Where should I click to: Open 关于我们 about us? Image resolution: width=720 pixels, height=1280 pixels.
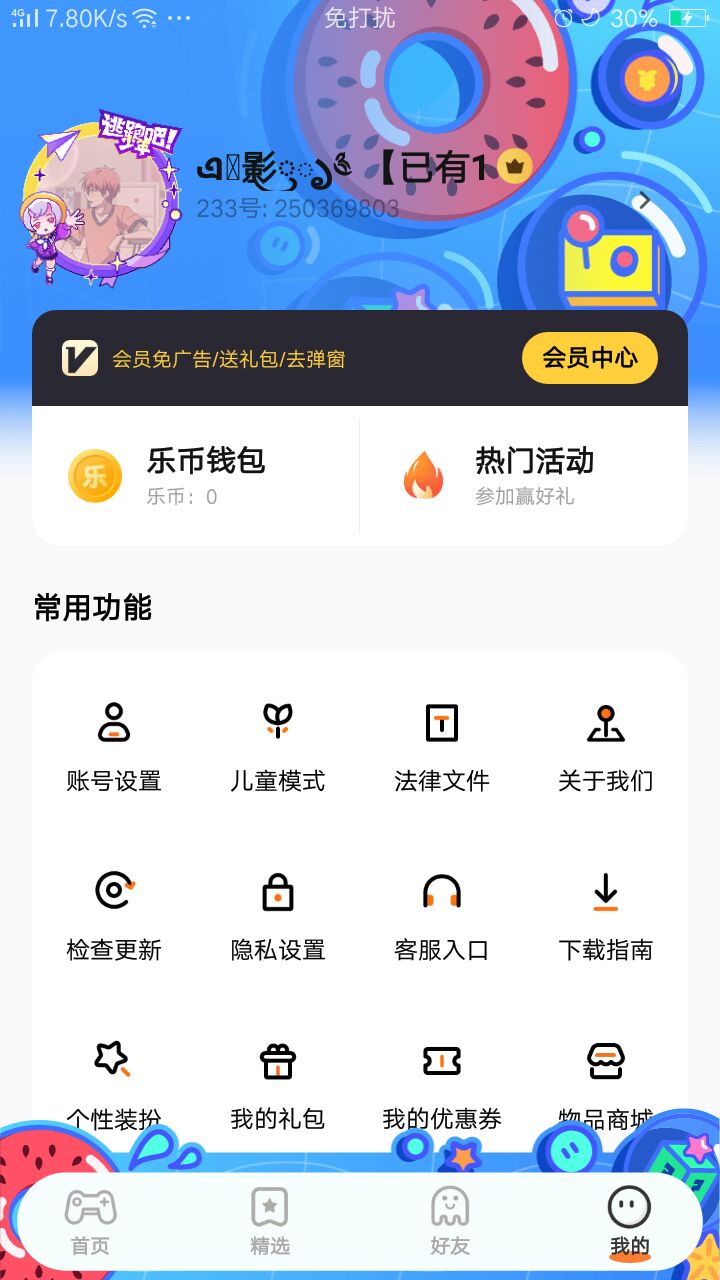(x=606, y=746)
